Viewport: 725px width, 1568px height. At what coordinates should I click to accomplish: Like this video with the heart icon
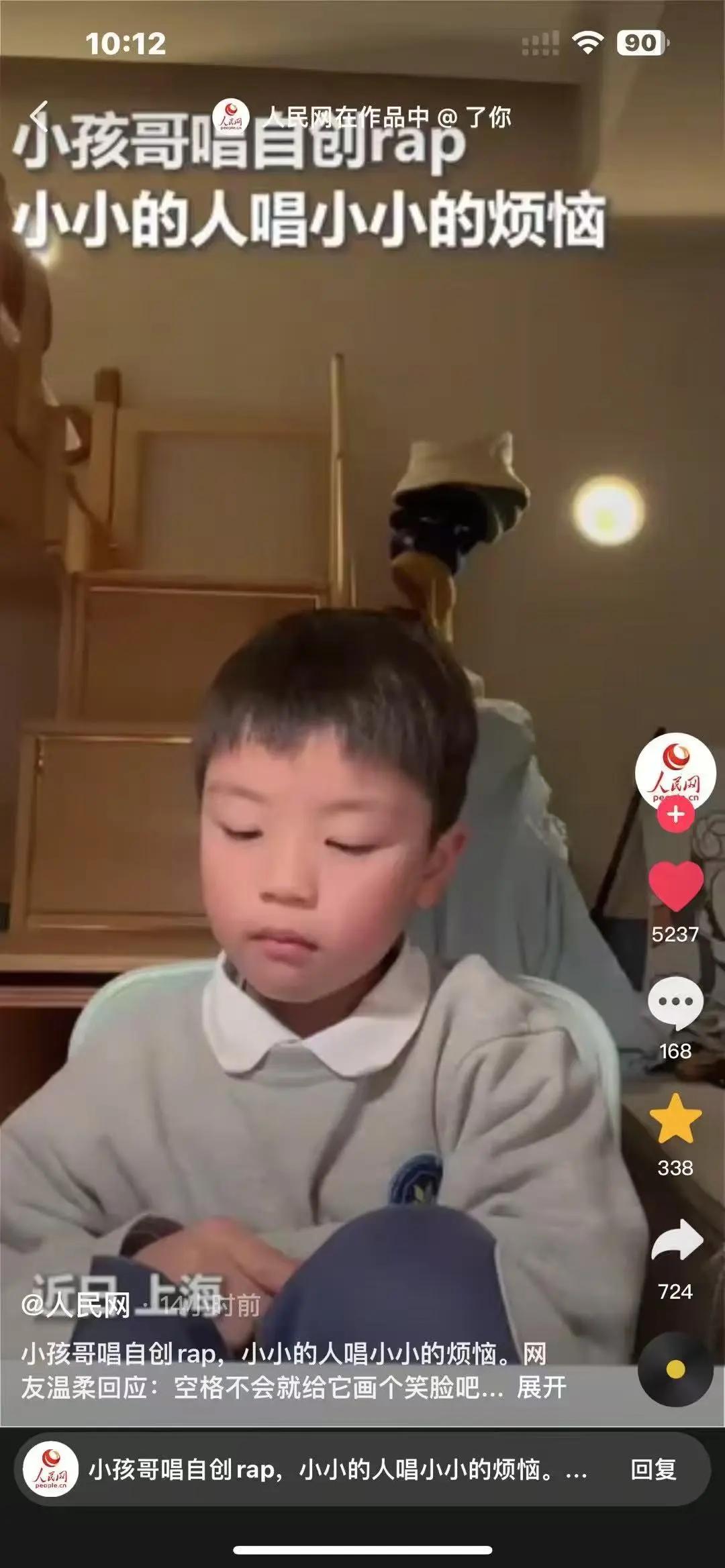click(675, 886)
